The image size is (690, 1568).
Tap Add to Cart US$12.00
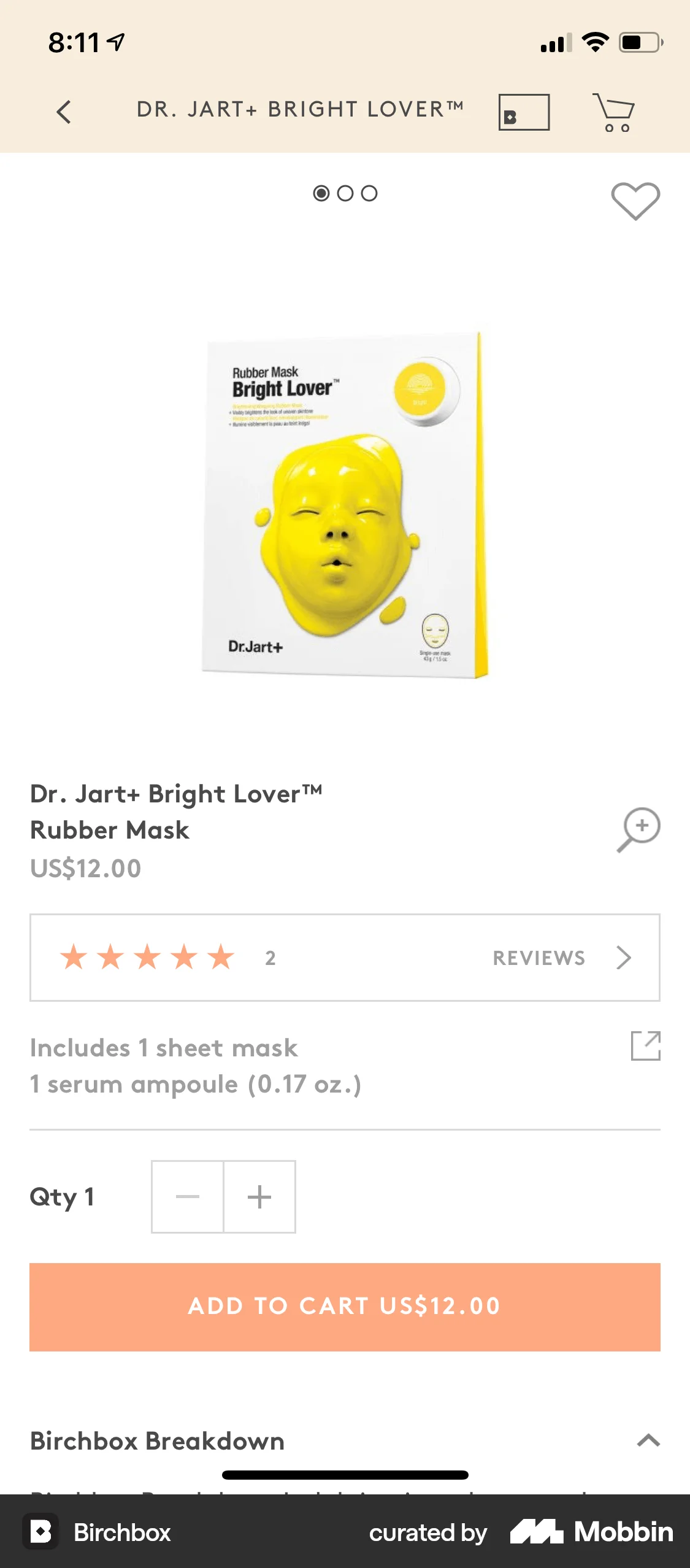pyautogui.click(x=345, y=1307)
